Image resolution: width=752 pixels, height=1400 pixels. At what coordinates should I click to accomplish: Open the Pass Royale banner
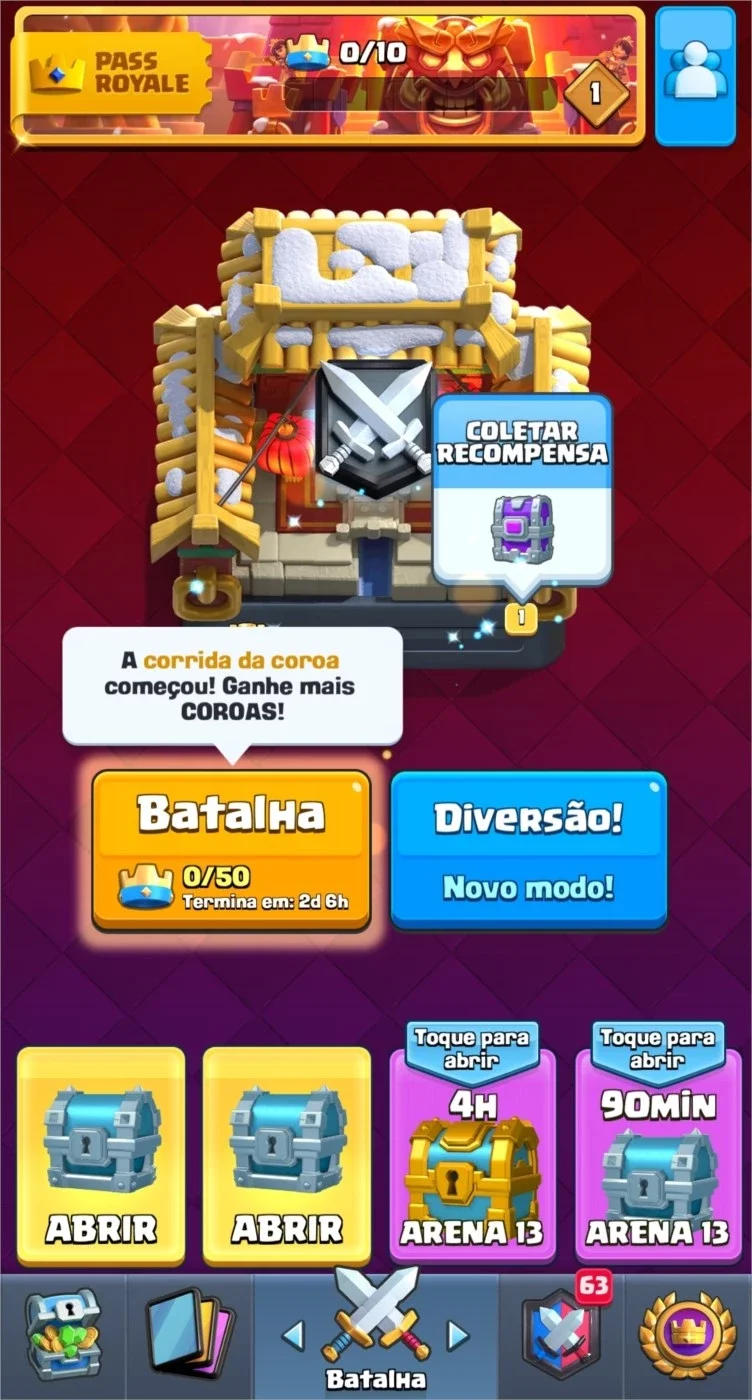[x=327, y=76]
